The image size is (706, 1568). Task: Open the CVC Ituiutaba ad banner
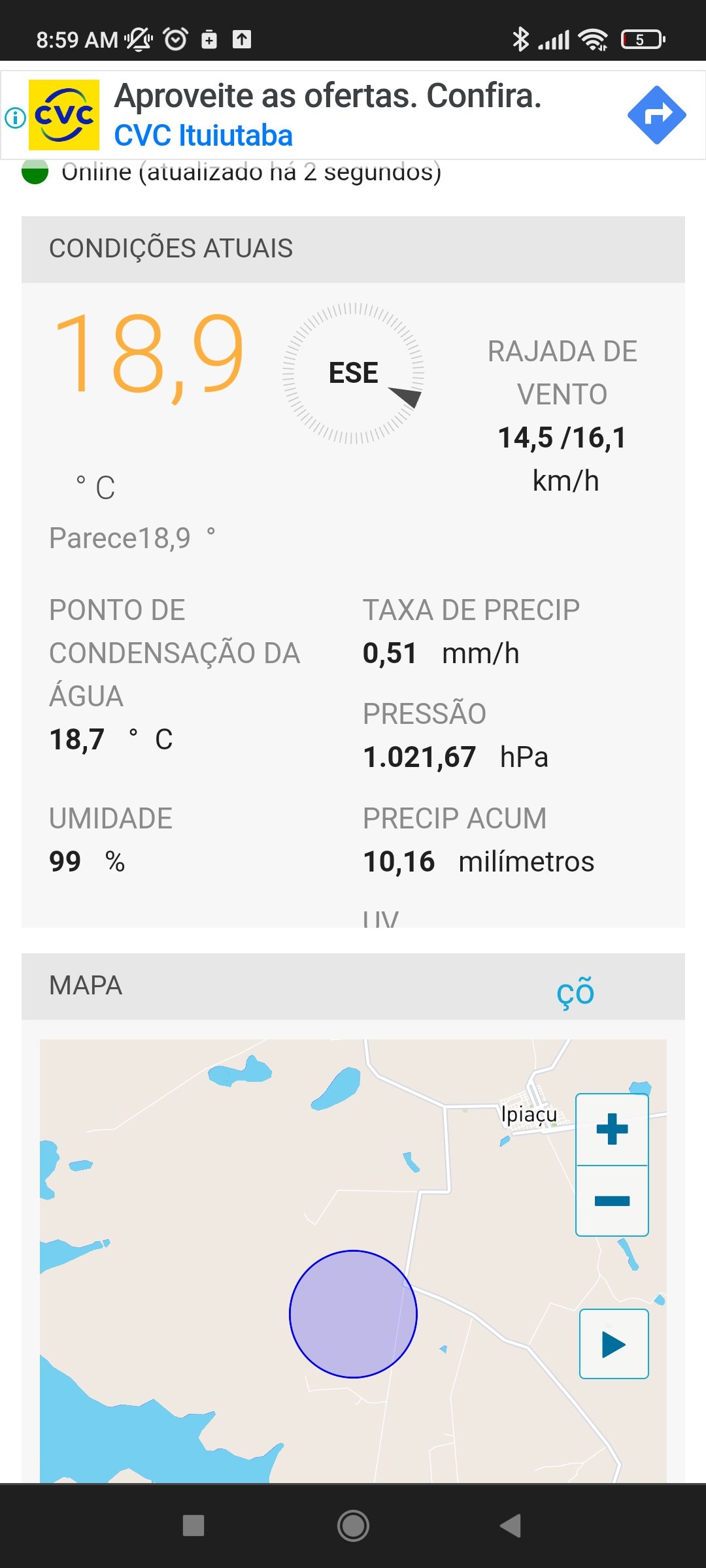click(x=353, y=115)
